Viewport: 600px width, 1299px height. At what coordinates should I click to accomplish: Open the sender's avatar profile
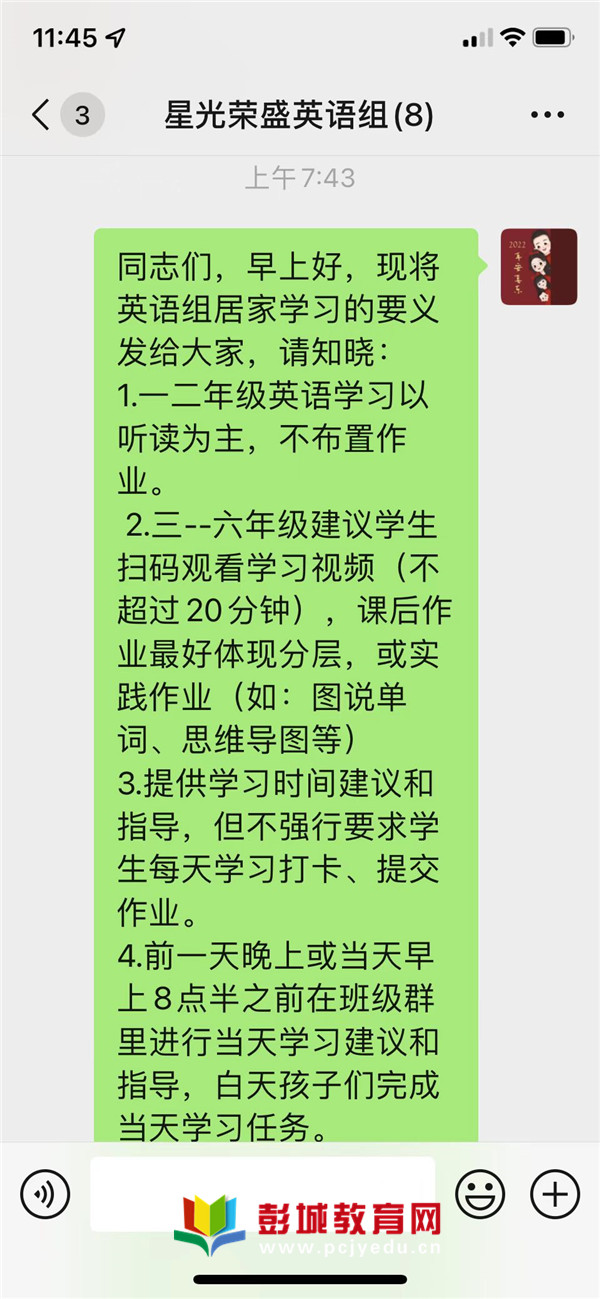539,267
